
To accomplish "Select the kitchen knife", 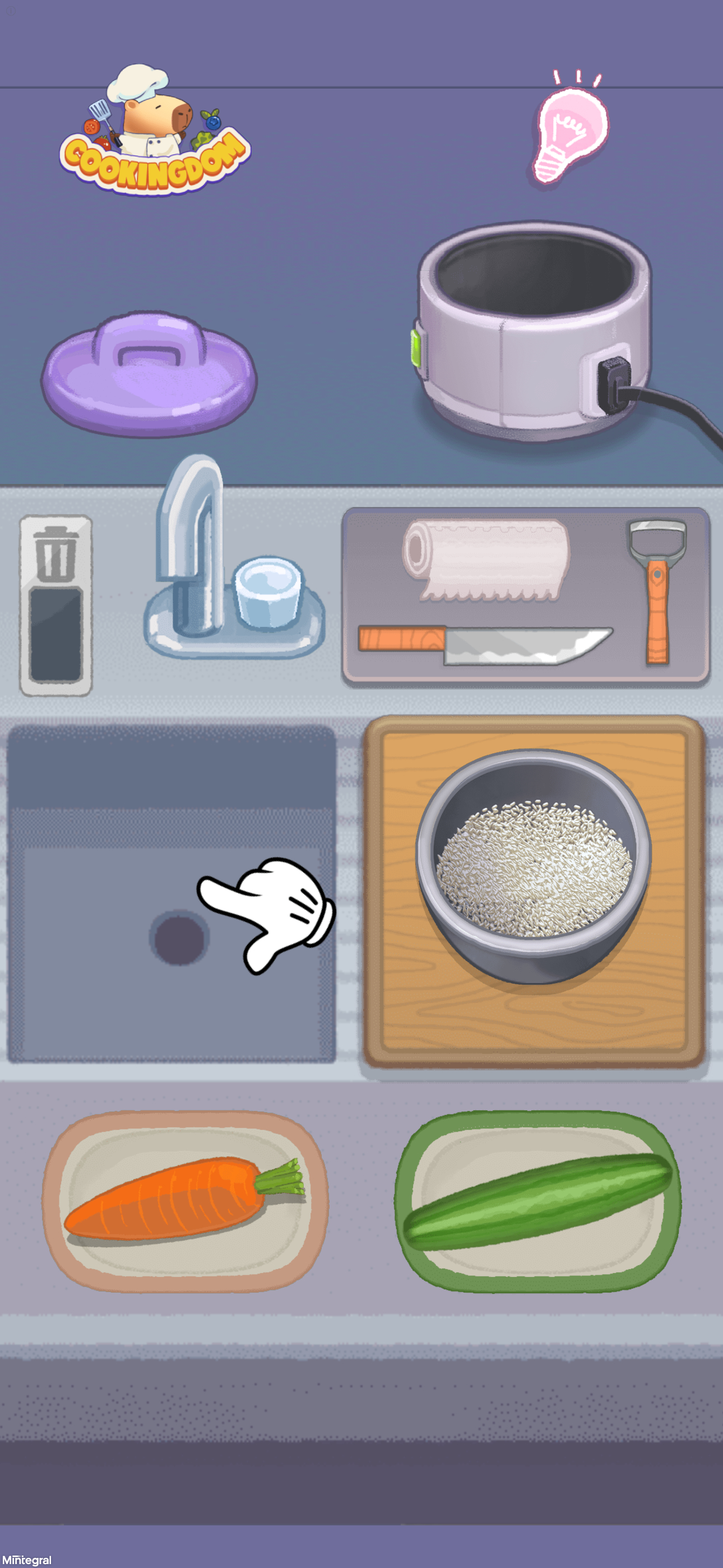I will coord(485,644).
